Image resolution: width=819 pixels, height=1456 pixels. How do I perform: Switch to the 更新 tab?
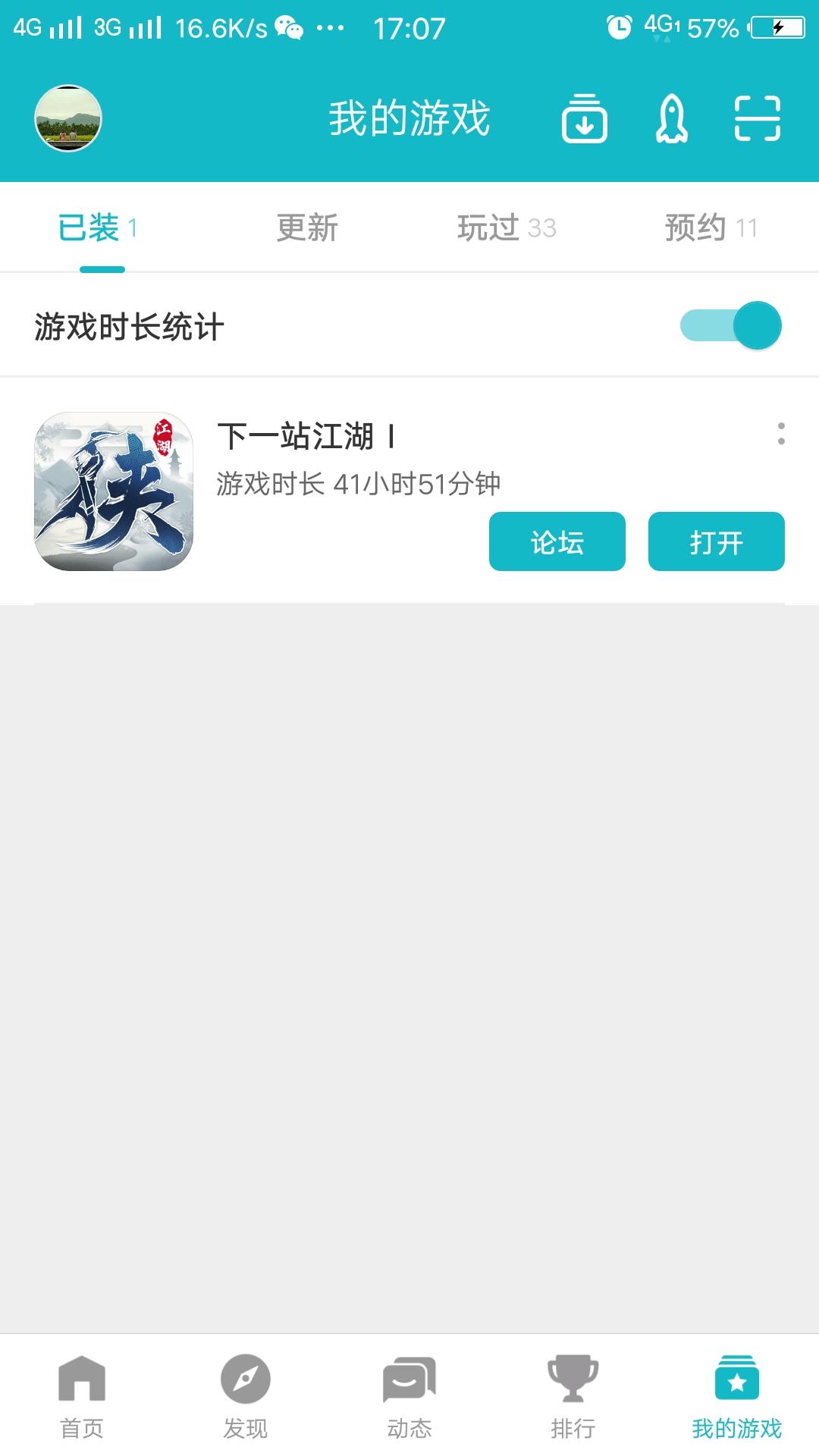point(307,227)
